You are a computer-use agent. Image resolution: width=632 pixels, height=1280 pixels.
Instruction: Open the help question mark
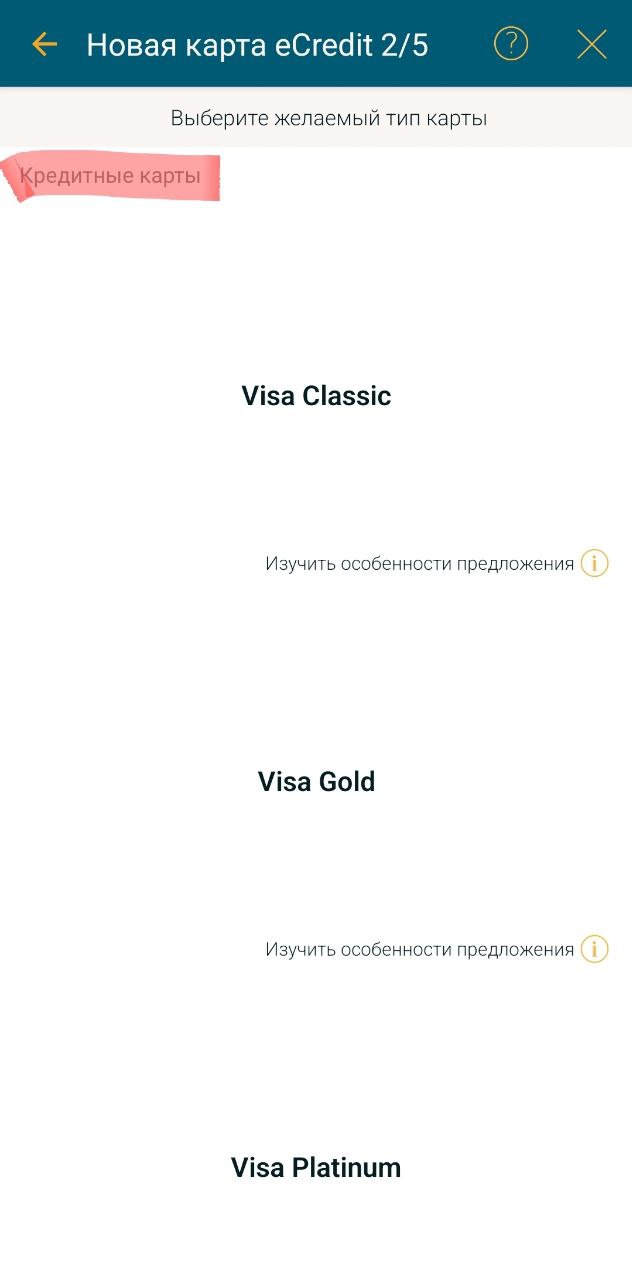[x=511, y=44]
